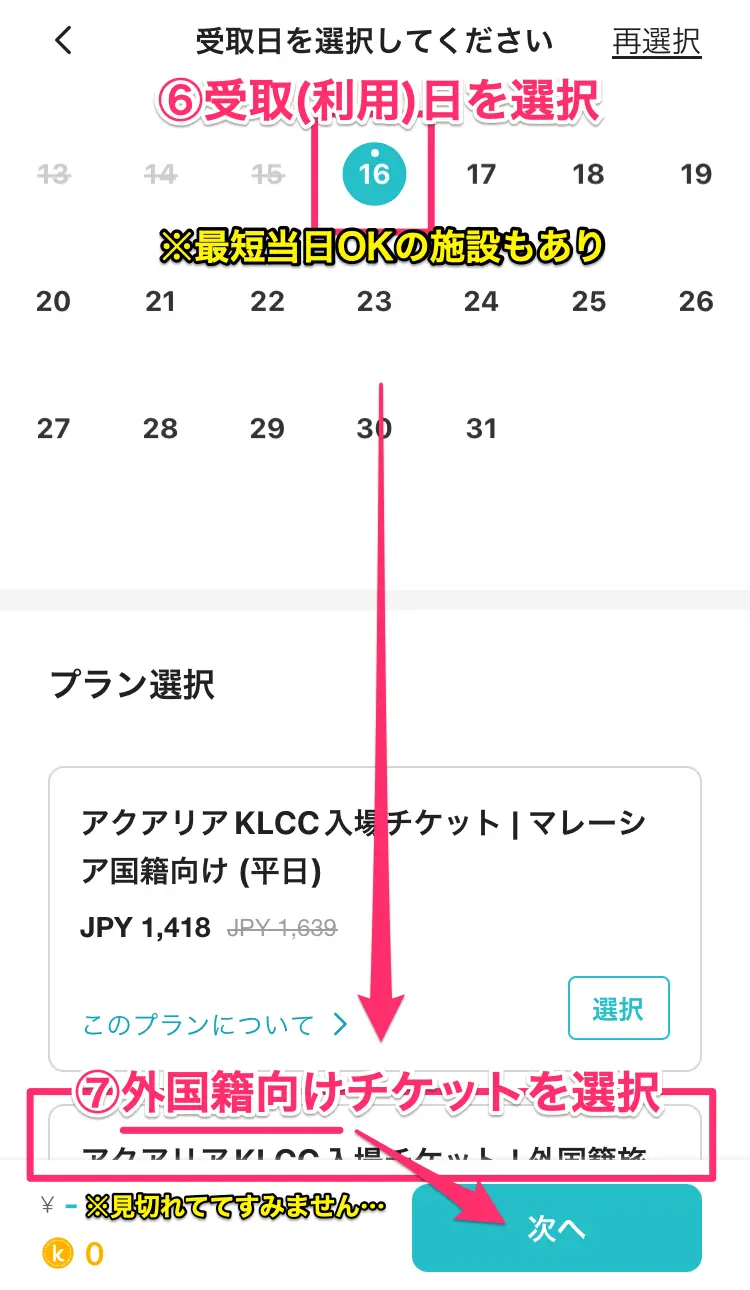Select date 29 on the calendar
The width and height of the screenshot is (750, 1290).
267,428
